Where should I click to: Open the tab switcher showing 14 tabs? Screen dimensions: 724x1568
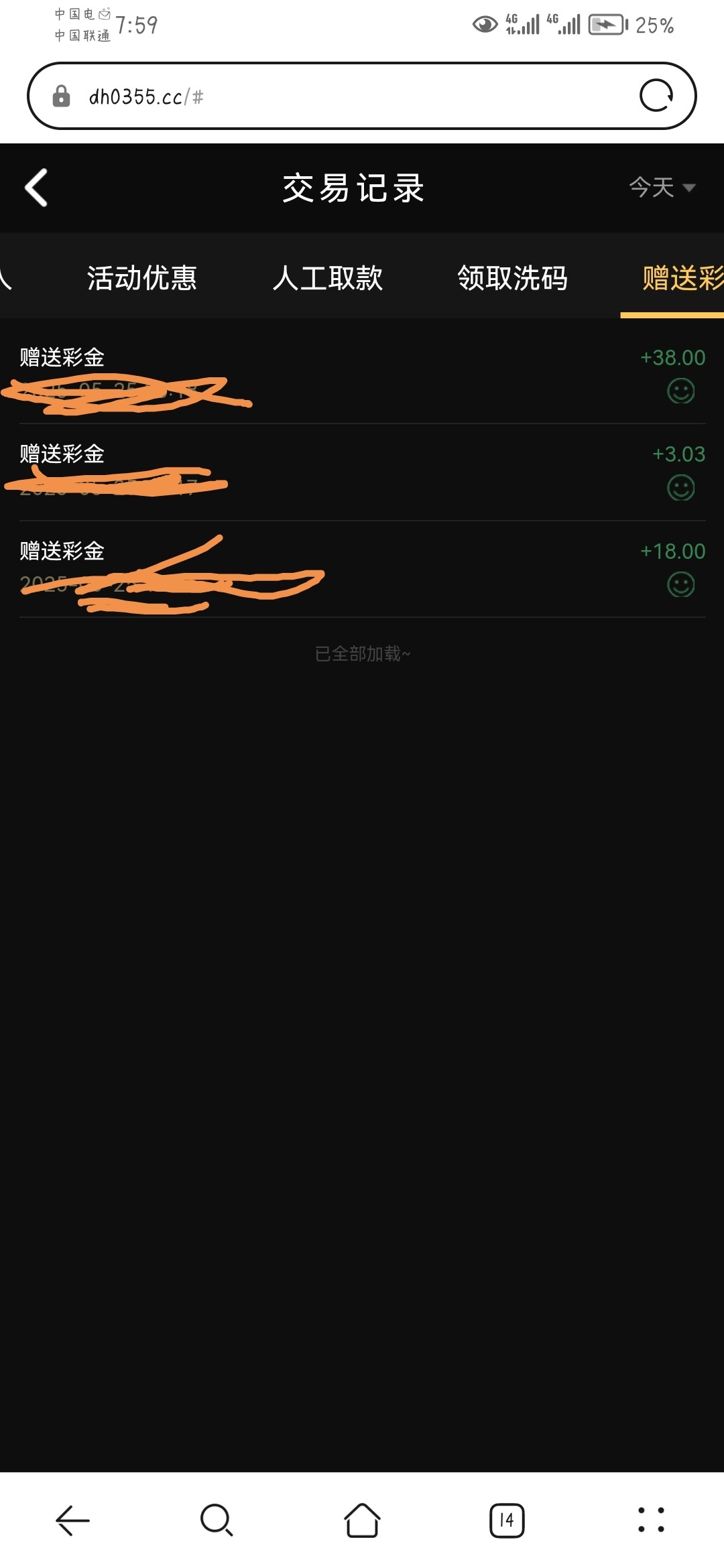[507, 1520]
